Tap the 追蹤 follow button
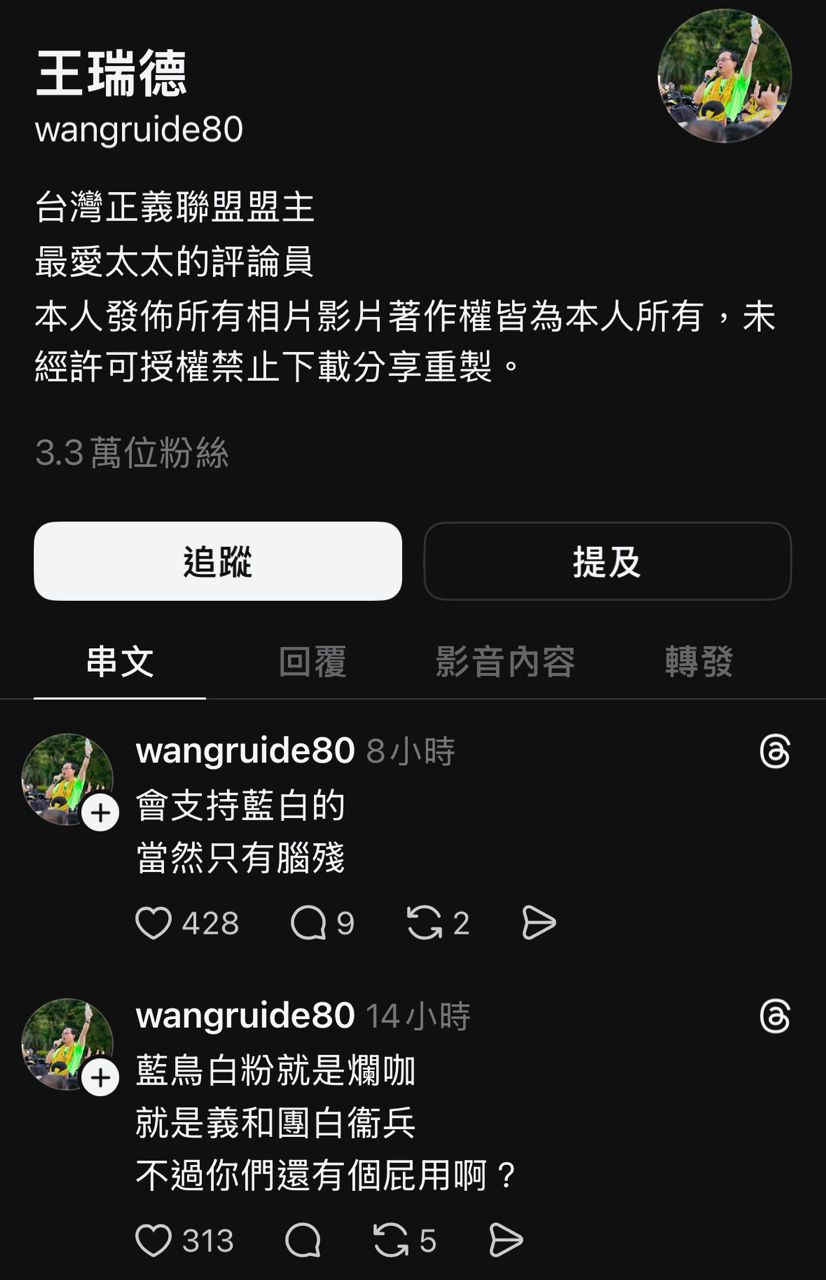The image size is (826, 1280). [x=218, y=561]
